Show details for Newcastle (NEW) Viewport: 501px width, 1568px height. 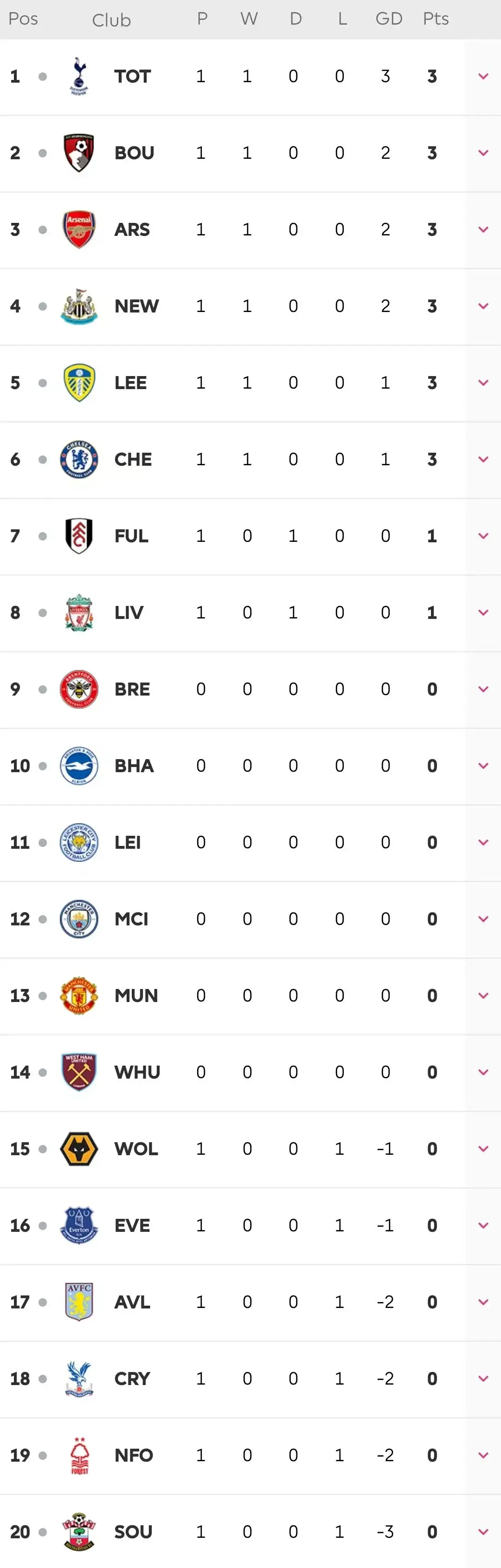tap(483, 306)
